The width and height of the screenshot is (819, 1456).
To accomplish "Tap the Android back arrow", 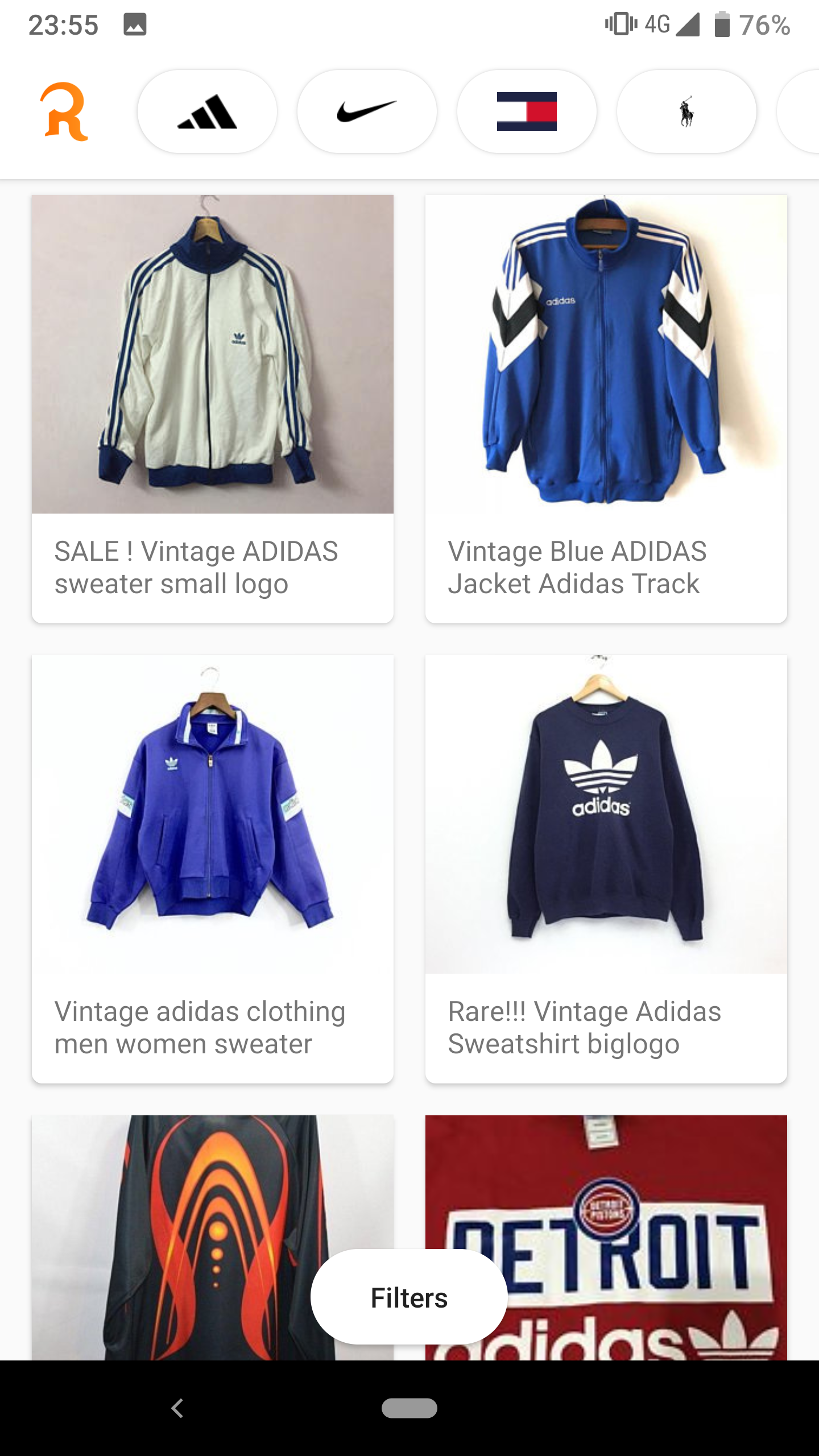I will point(177,1409).
